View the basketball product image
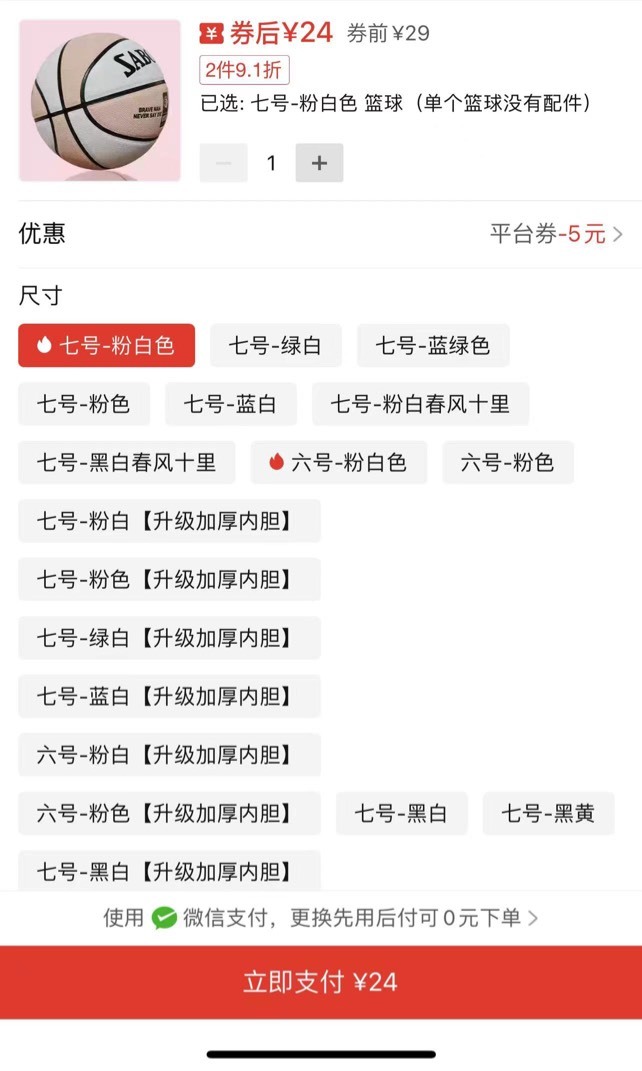The height and width of the screenshot is (1071, 642). (100, 100)
